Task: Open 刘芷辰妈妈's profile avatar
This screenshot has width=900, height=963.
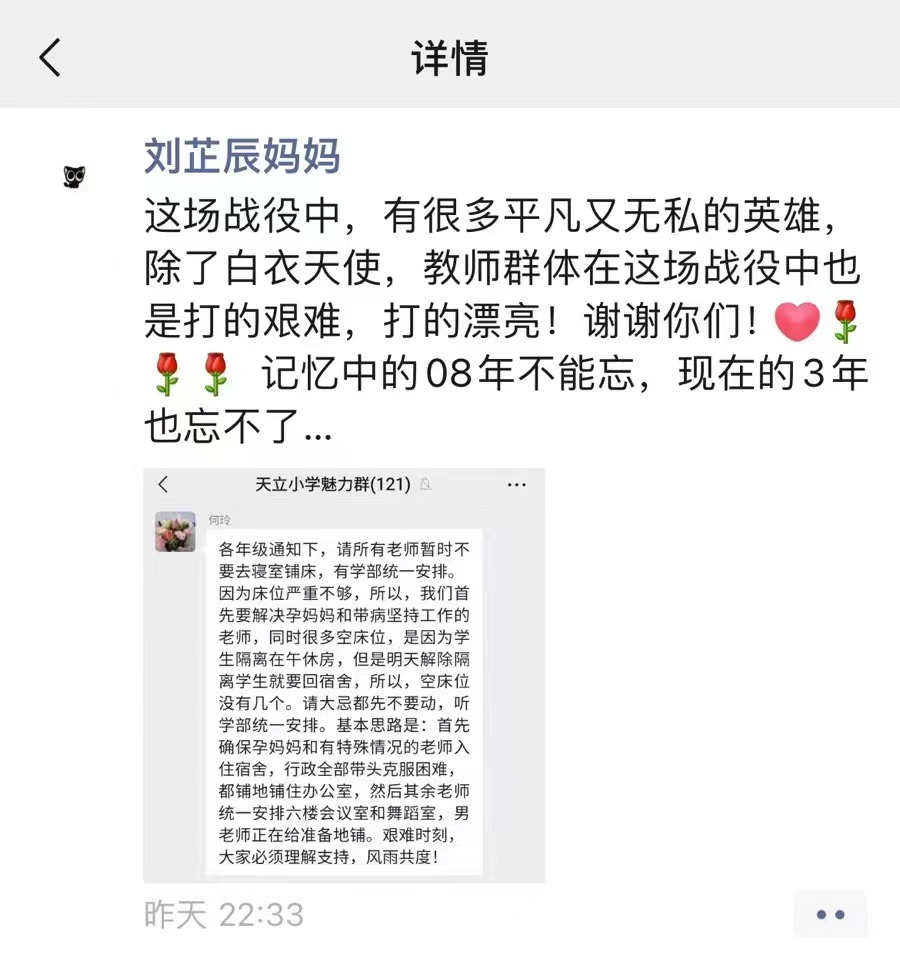Action: [x=74, y=177]
